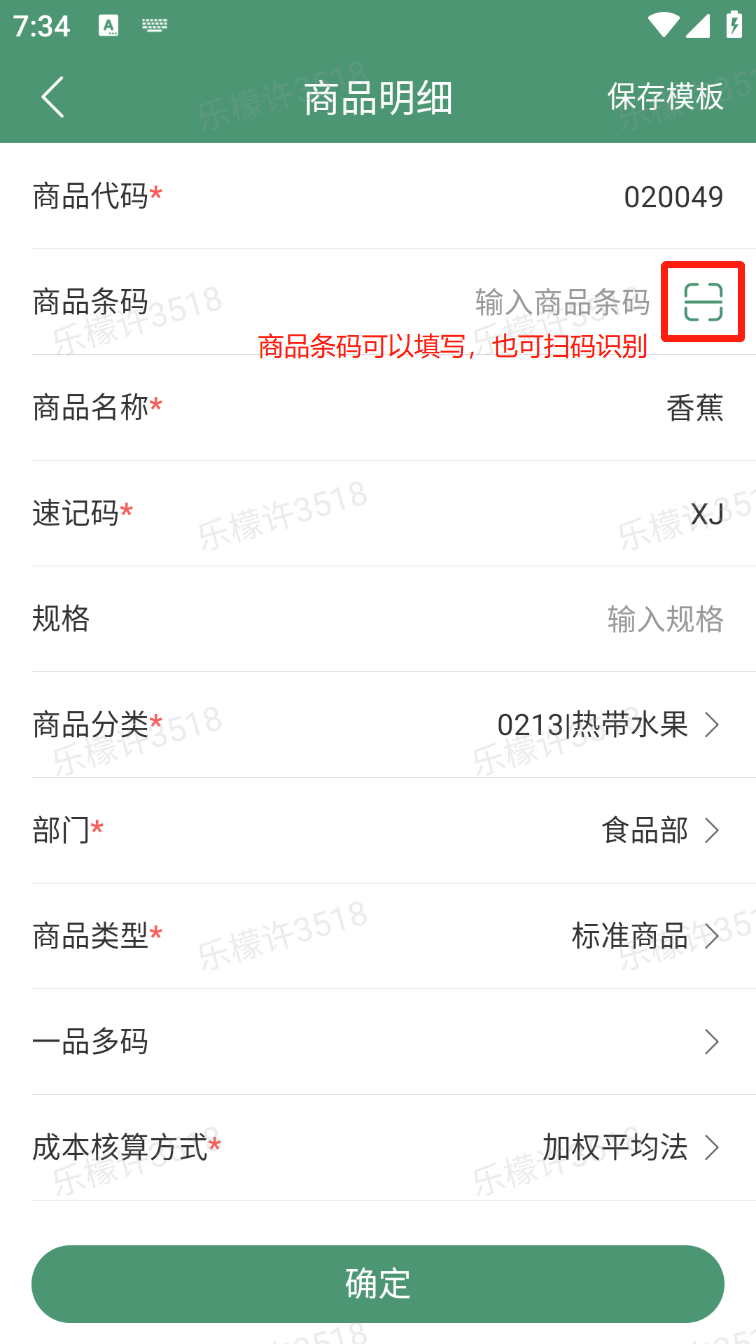The width and height of the screenshot is (756, 1344).
Task: Select 成本核算方式 costing method
Action: point(378,1147)
